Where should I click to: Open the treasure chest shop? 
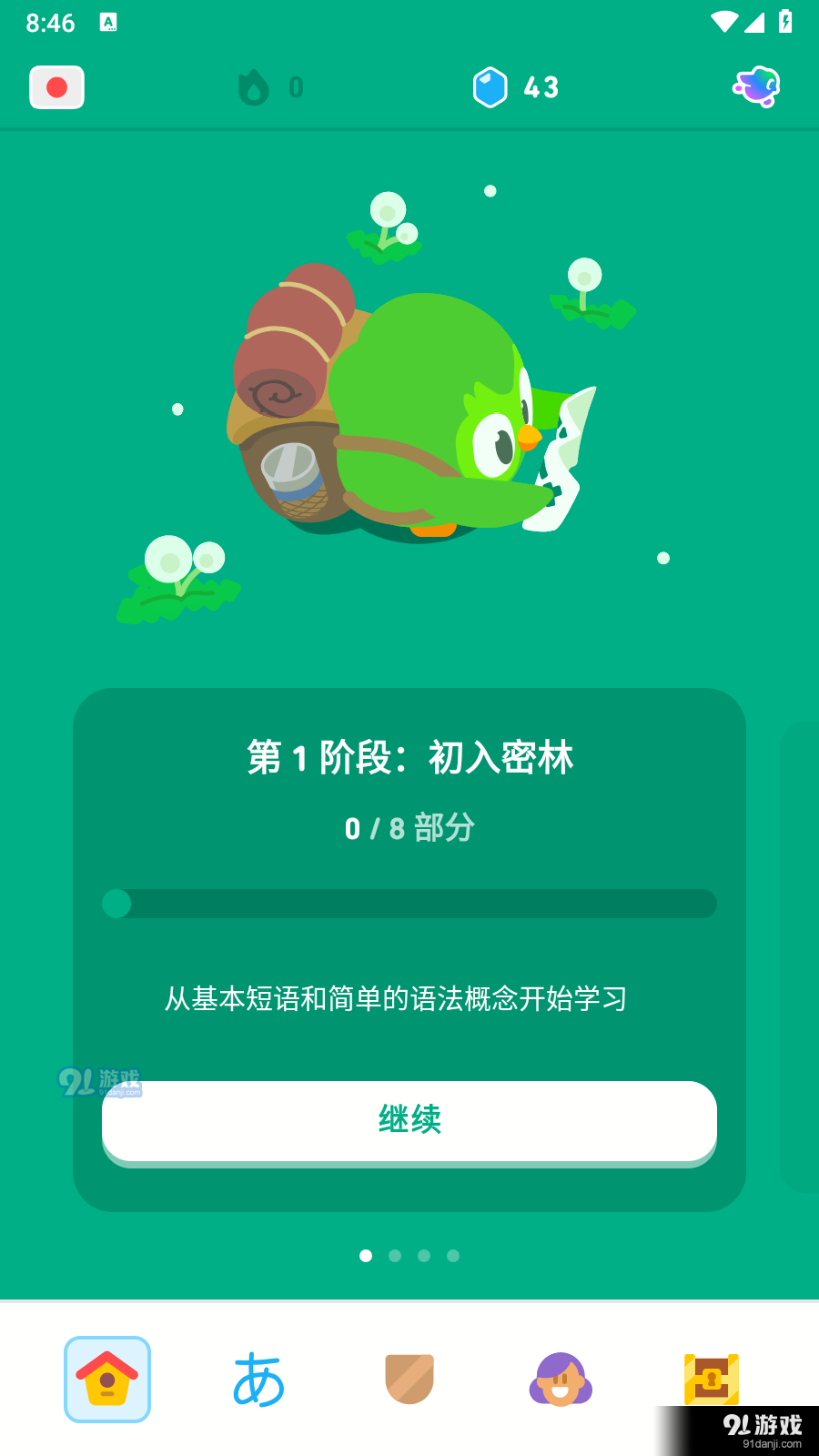click(x=712, y=1379)
